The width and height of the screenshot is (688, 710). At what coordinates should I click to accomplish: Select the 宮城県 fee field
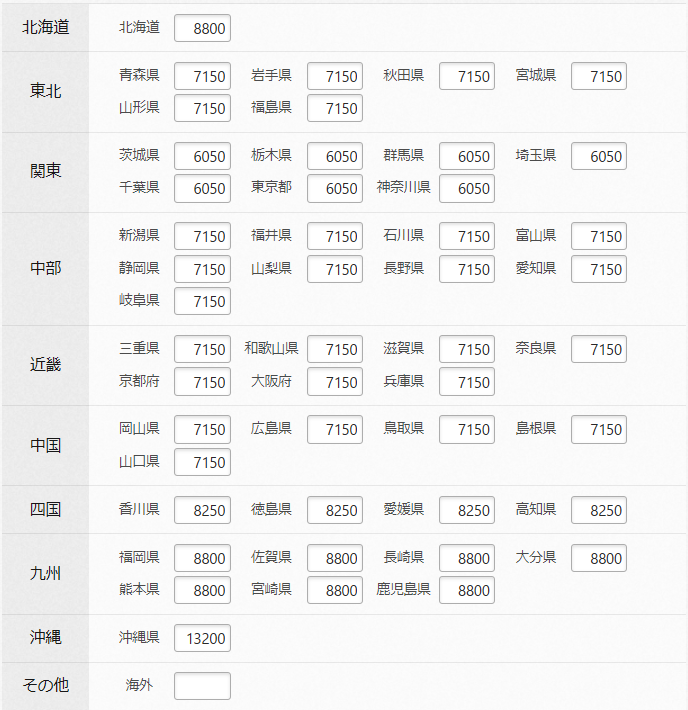tap(599, 76)
